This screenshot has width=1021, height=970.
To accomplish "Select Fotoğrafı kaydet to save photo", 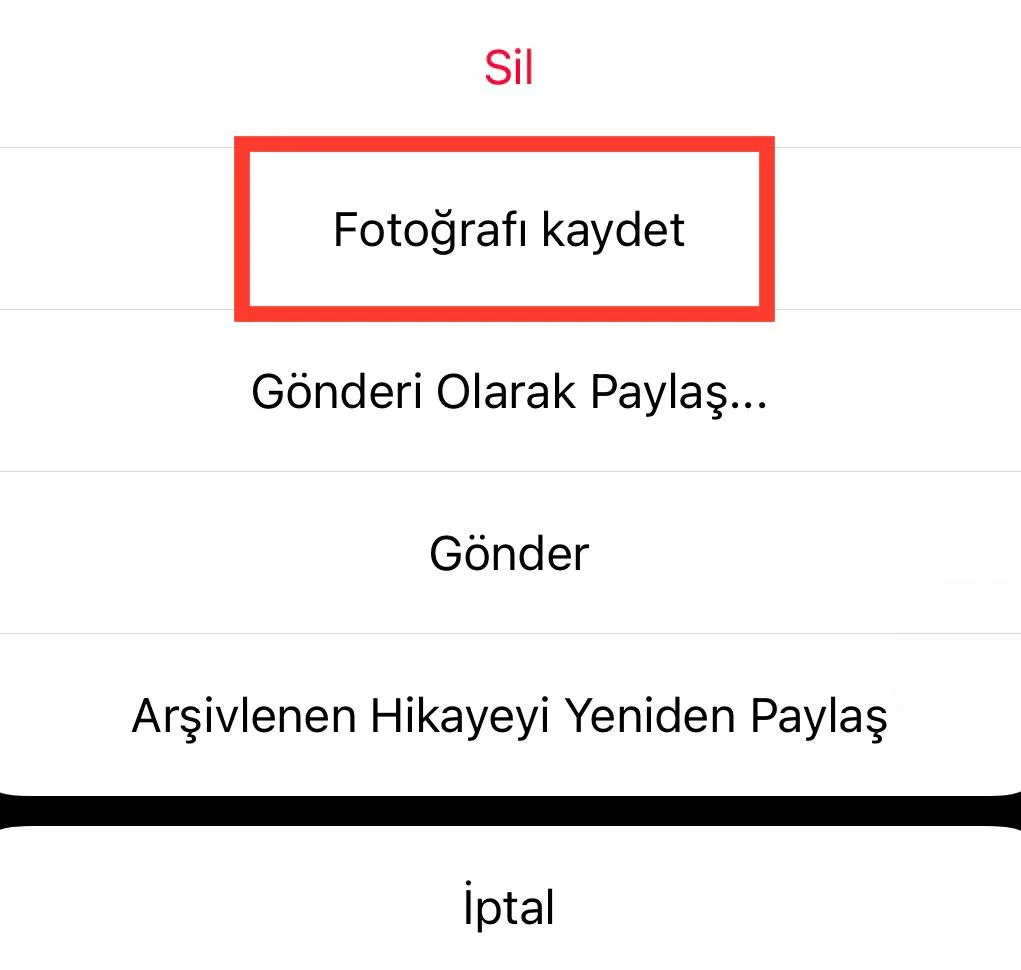I will pos(509,230).
